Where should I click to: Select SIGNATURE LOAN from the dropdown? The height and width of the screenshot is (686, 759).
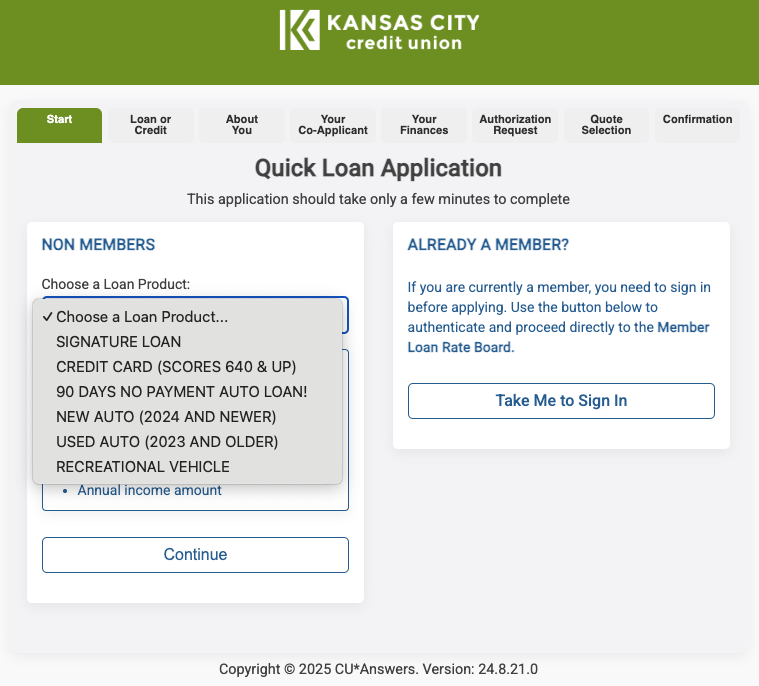(118, 342)
